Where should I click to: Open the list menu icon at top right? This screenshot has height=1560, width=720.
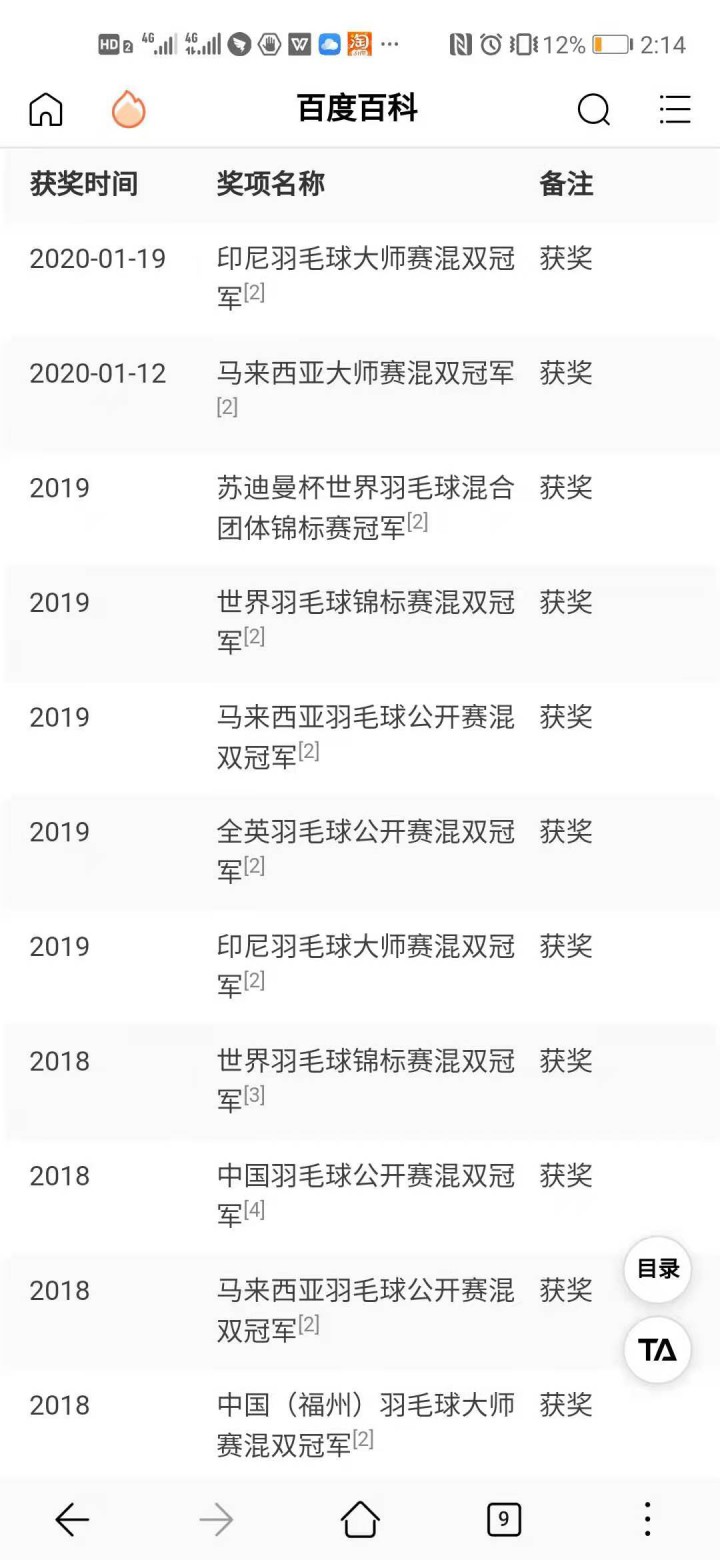[675, 109]
